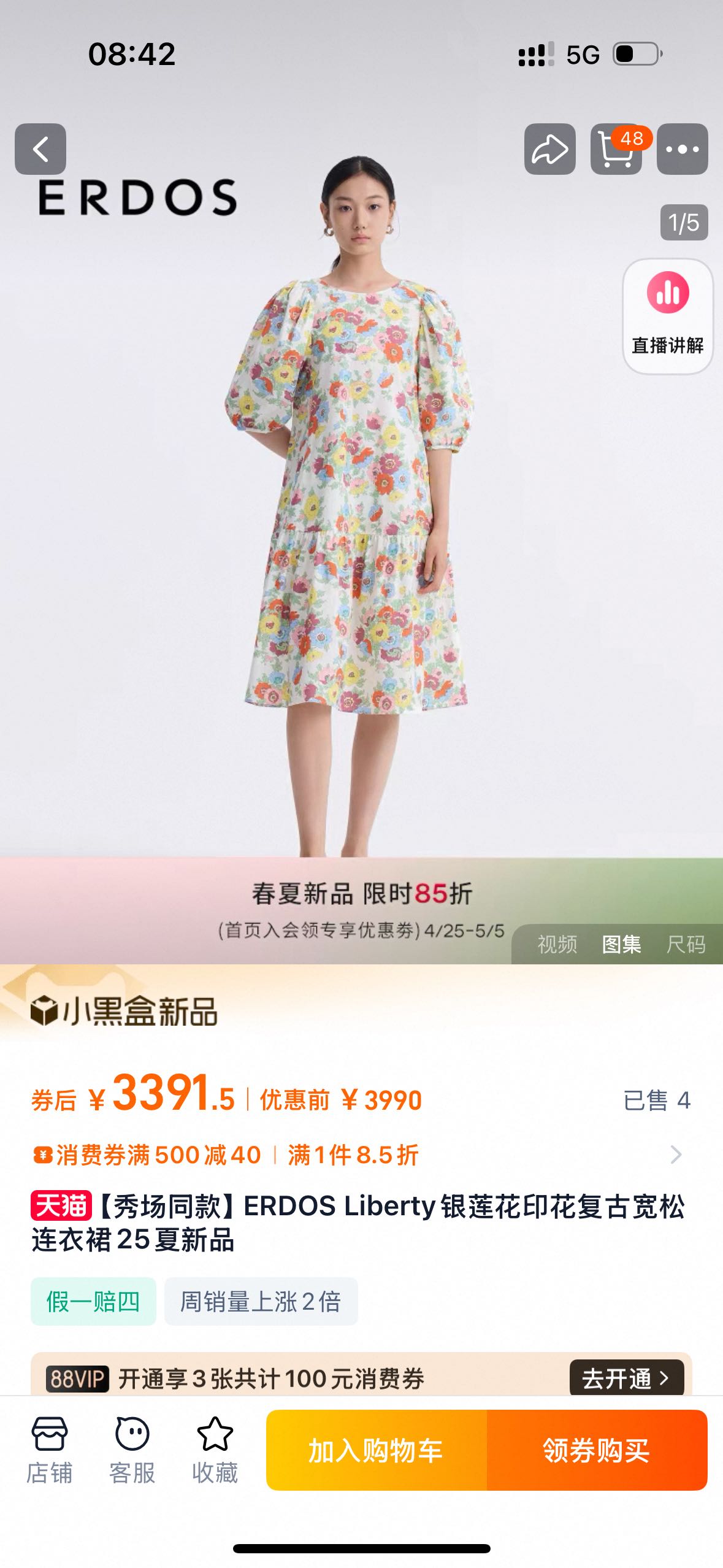
Task: Open the 假一赔四 guarantee tag
Action: click(93, 1301)
